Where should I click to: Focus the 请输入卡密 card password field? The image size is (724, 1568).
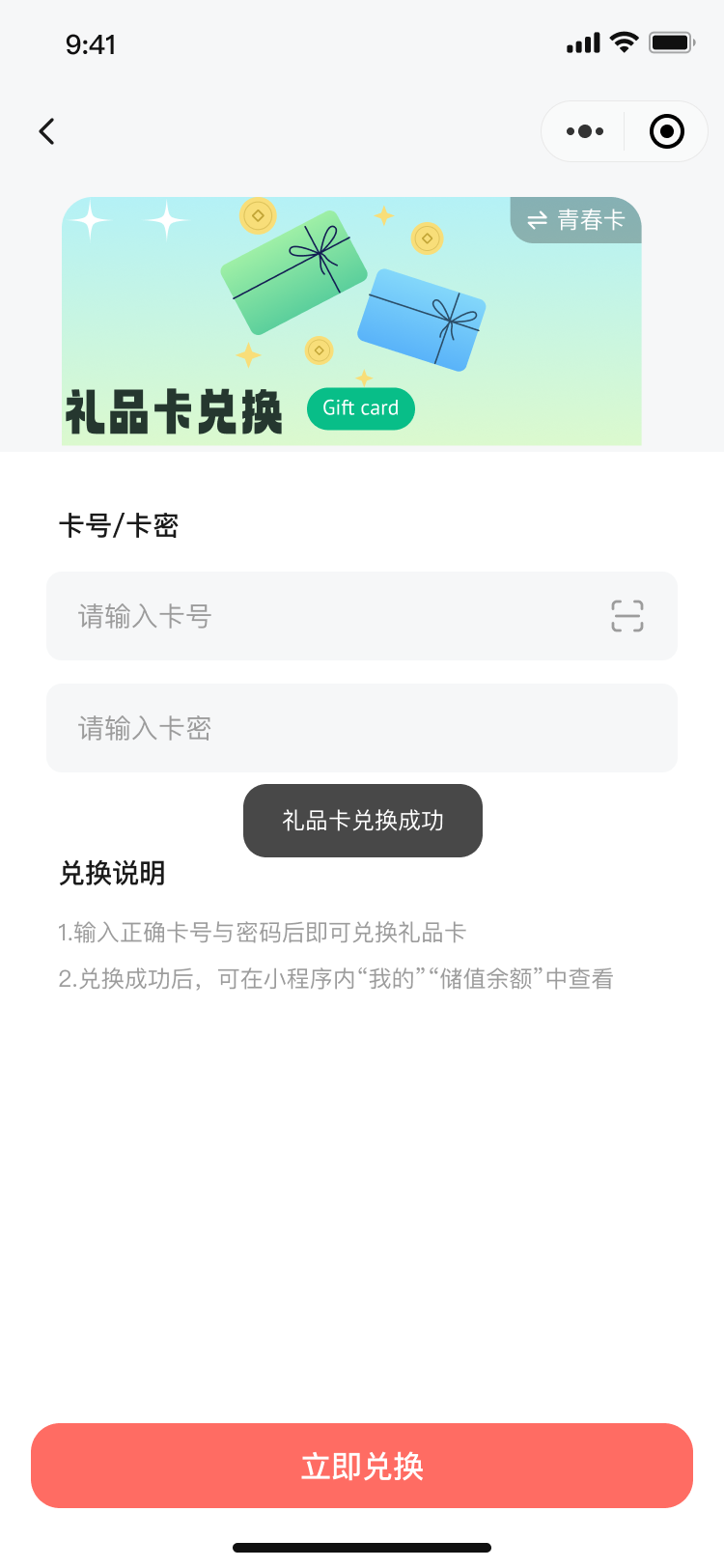click(x=362, y=728)
